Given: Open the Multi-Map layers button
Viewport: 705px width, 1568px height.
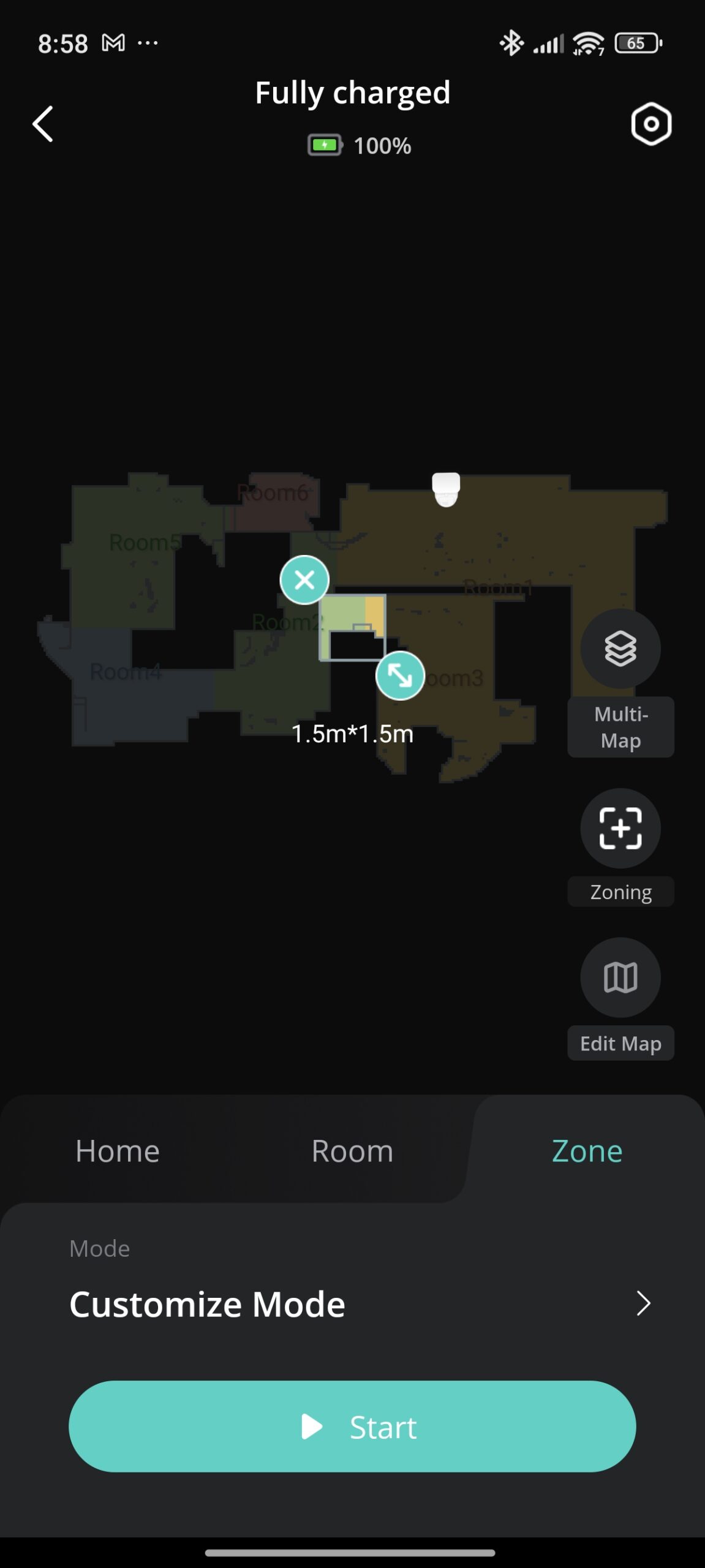Looking at the screenshot, I should 620,649.
